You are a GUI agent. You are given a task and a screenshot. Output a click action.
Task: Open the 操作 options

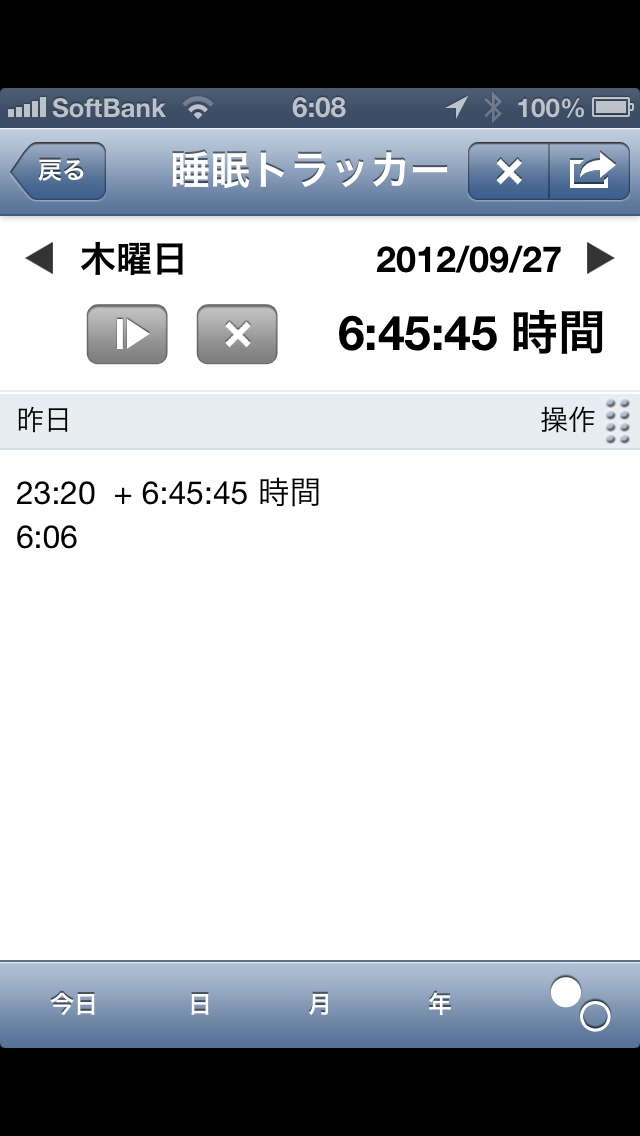pyautogui.click(x=586, y=421)
